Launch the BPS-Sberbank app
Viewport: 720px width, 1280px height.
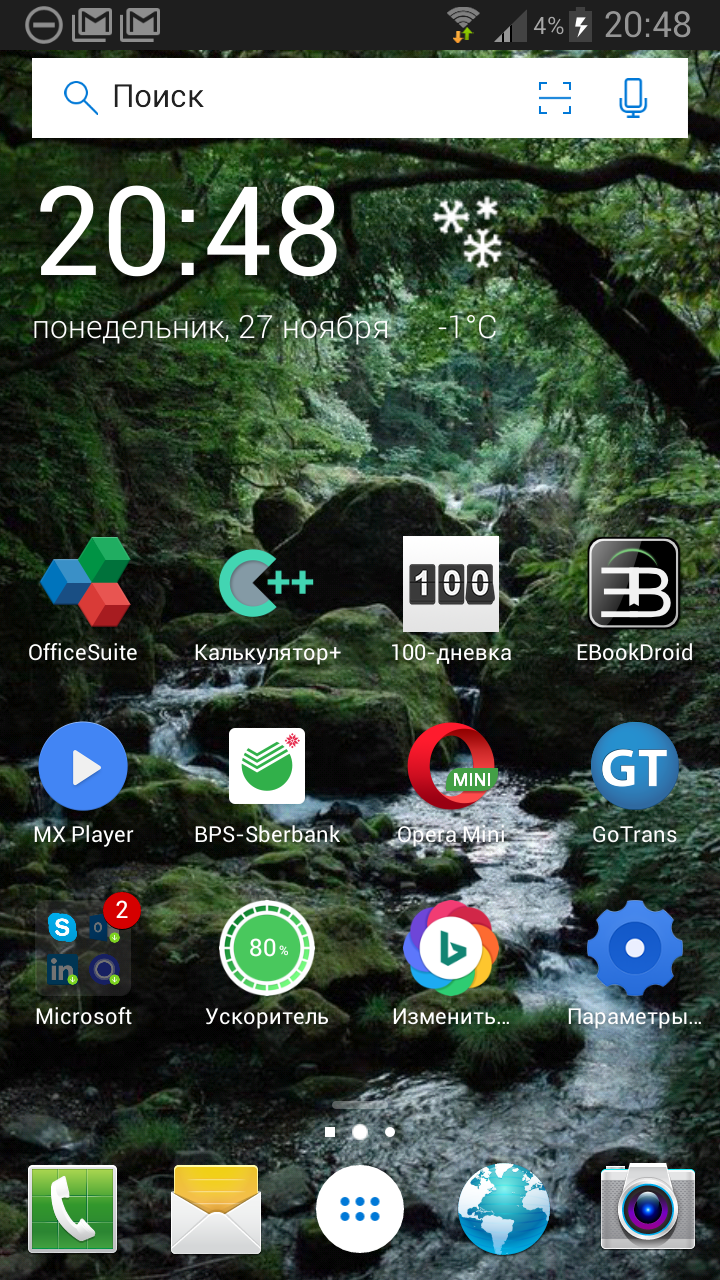(267, 782)
